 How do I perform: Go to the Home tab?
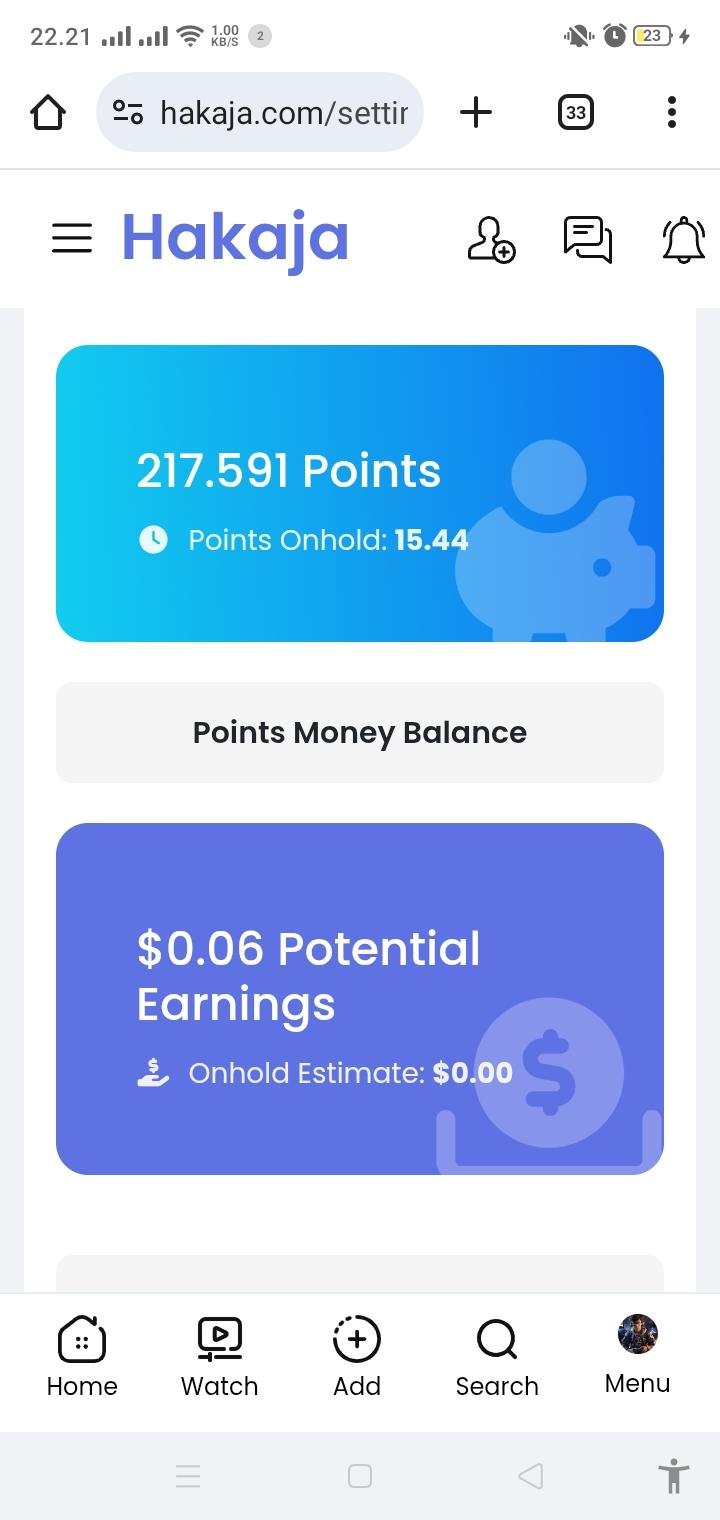[x=82, y=1356]
